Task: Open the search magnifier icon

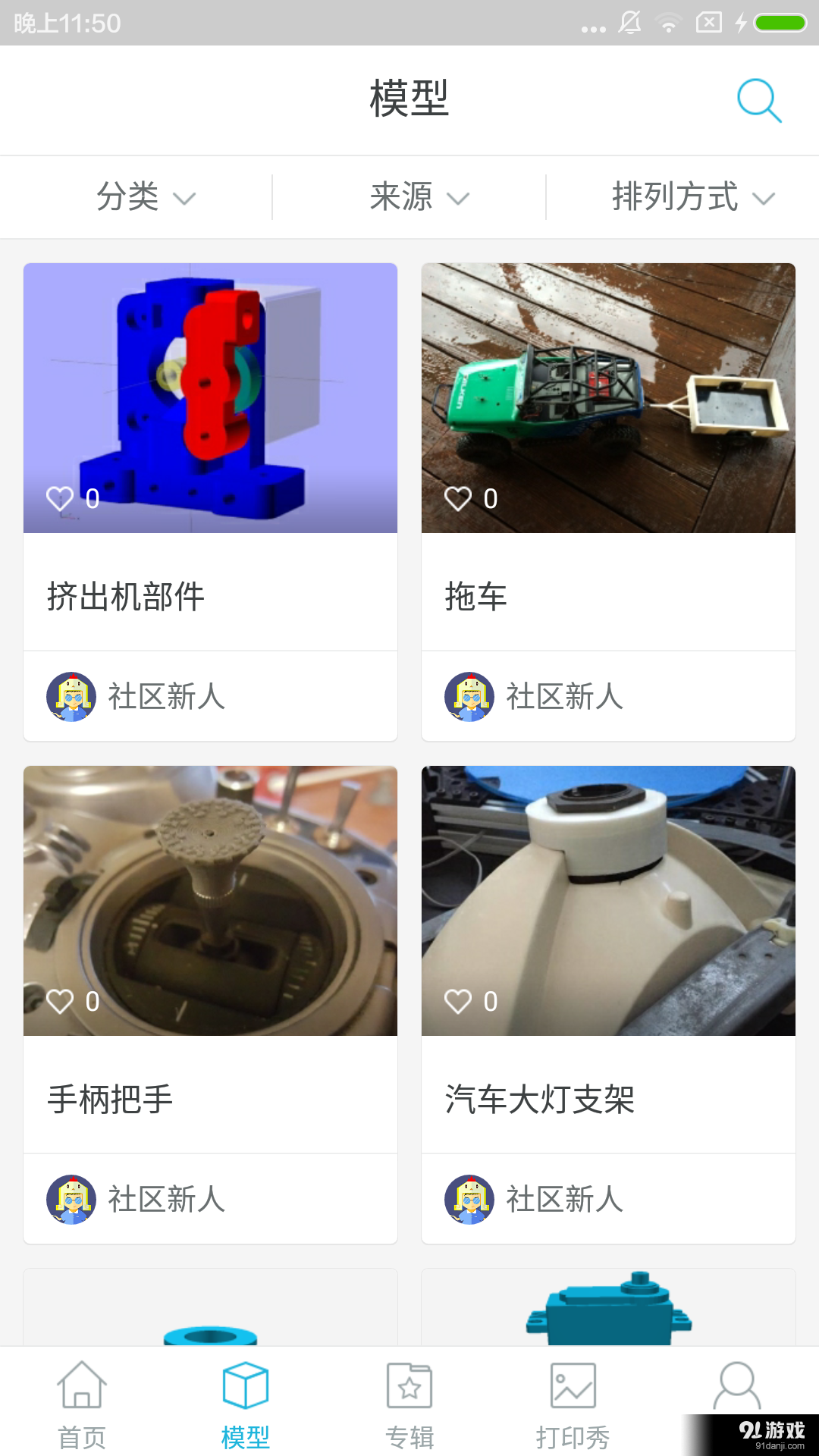Action: click(758, 100)
